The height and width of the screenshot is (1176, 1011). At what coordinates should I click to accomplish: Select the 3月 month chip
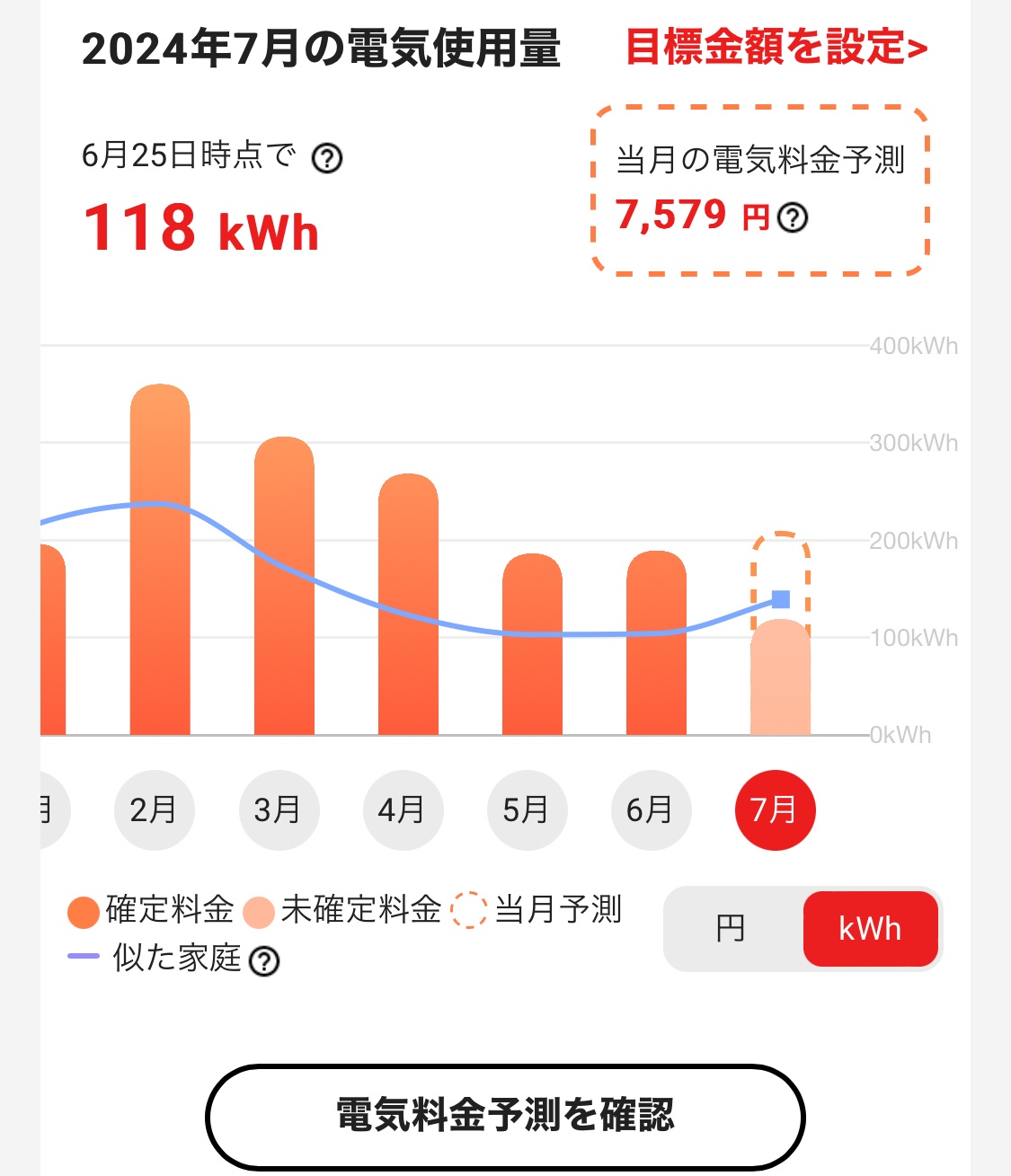tap(278, 809)
